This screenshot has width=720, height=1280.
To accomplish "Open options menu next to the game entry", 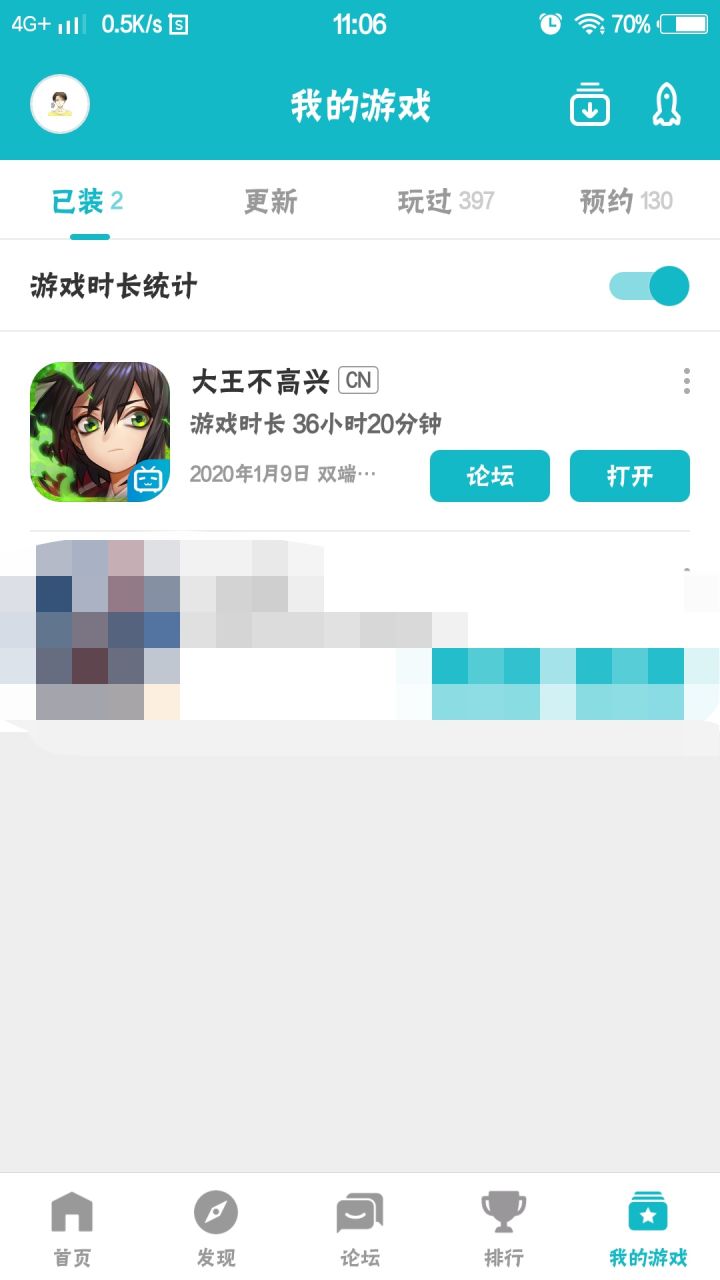I will (686, 380).
